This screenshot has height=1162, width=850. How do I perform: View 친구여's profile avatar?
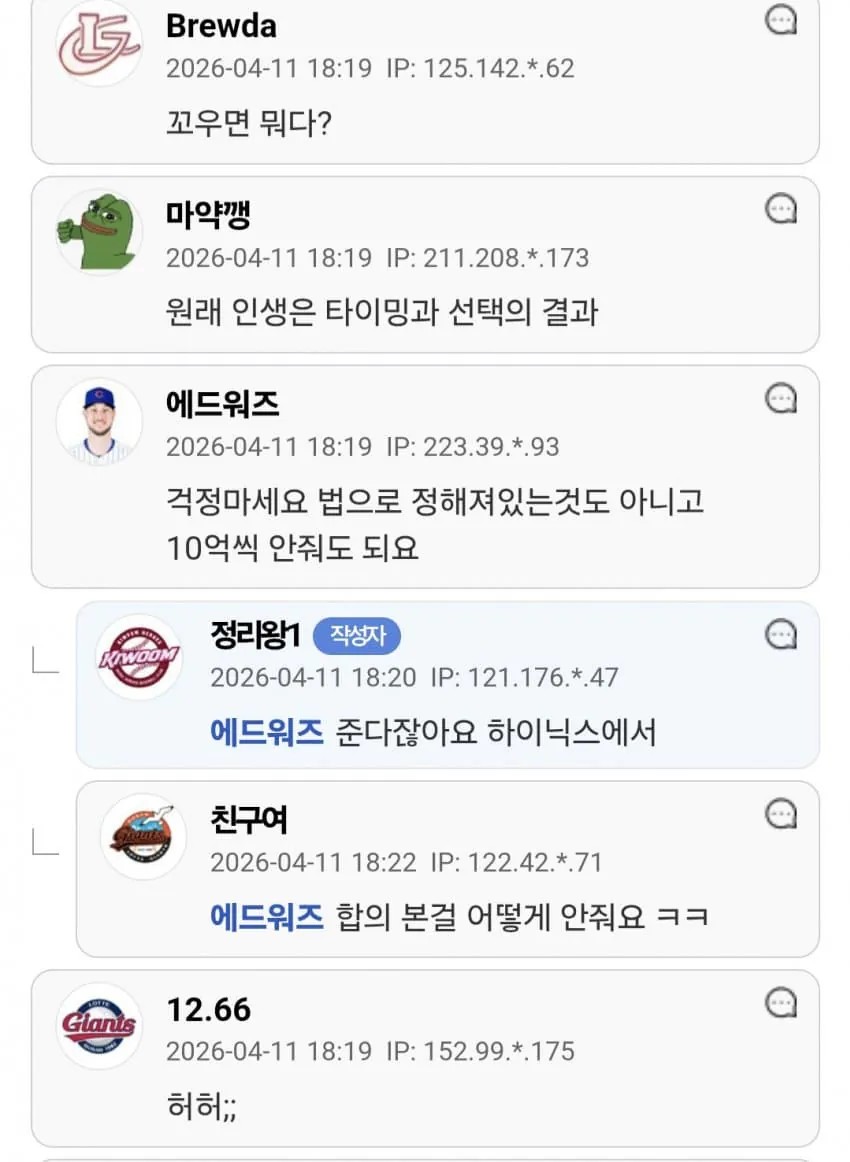143,837
